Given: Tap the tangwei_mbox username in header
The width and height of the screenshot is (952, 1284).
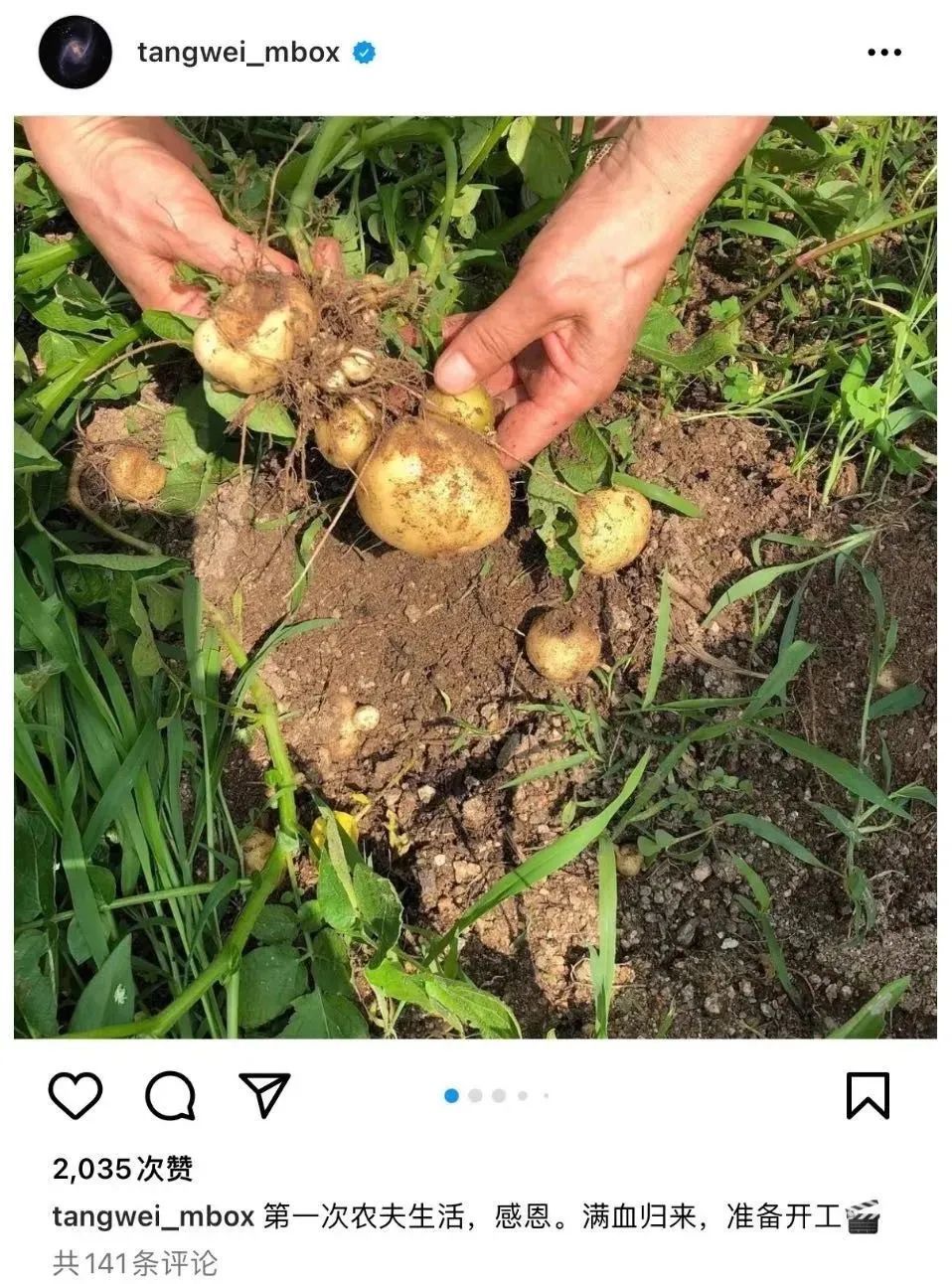Looking at the screenshot, I should [x=238, y=53].
